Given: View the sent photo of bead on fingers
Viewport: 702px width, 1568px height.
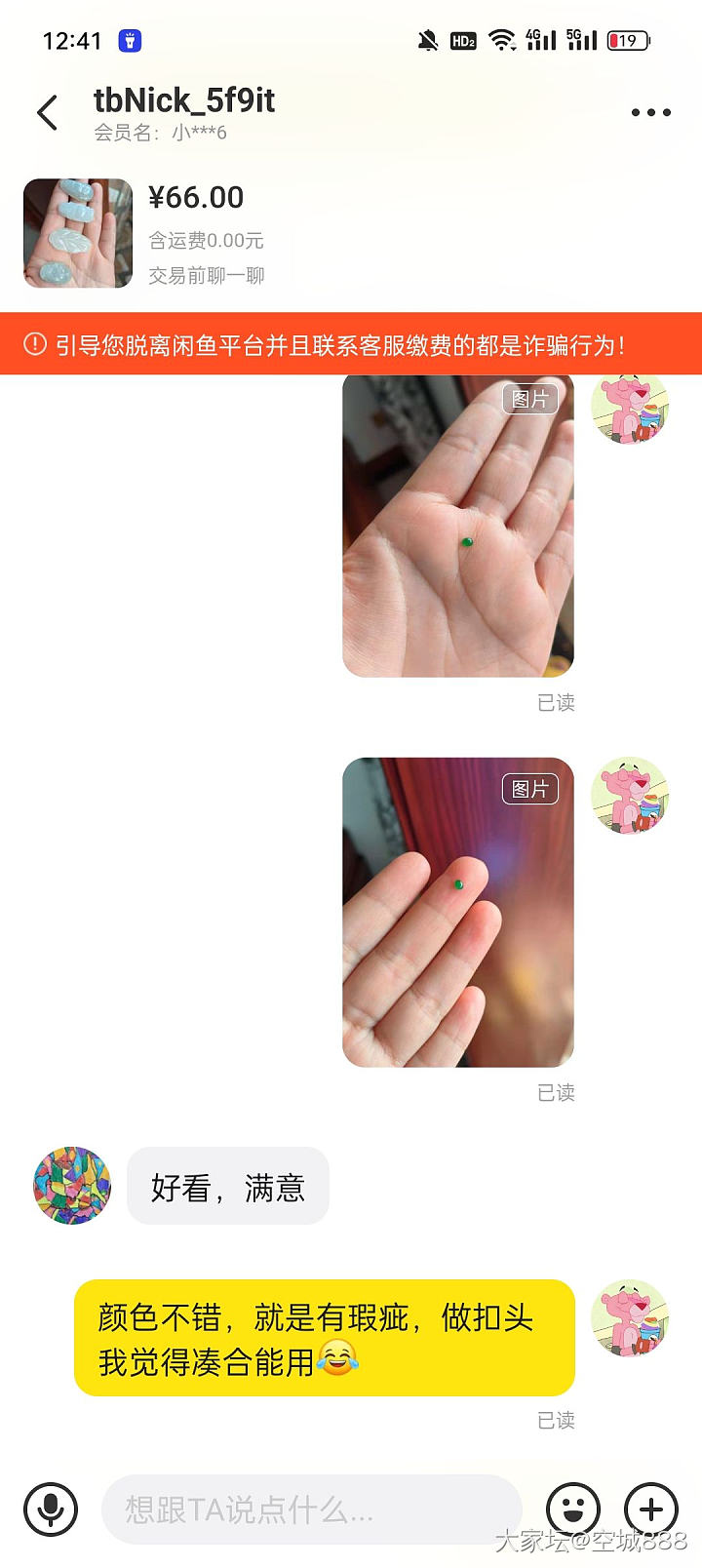Looking at the screenshot, I should pos(457,912).
